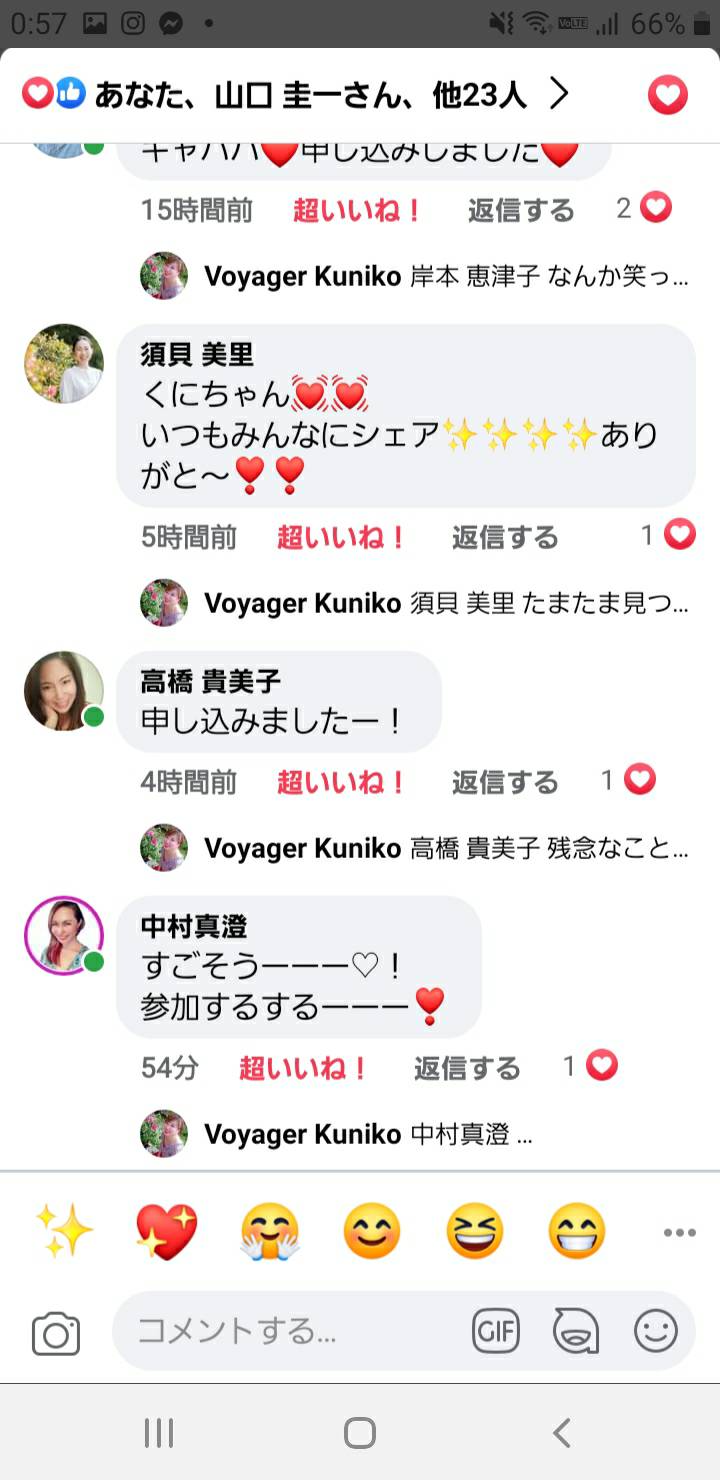This screenshot has height=1480, width=720.
Task: Go back using the system back button
Action: [x=562, y=1432]
